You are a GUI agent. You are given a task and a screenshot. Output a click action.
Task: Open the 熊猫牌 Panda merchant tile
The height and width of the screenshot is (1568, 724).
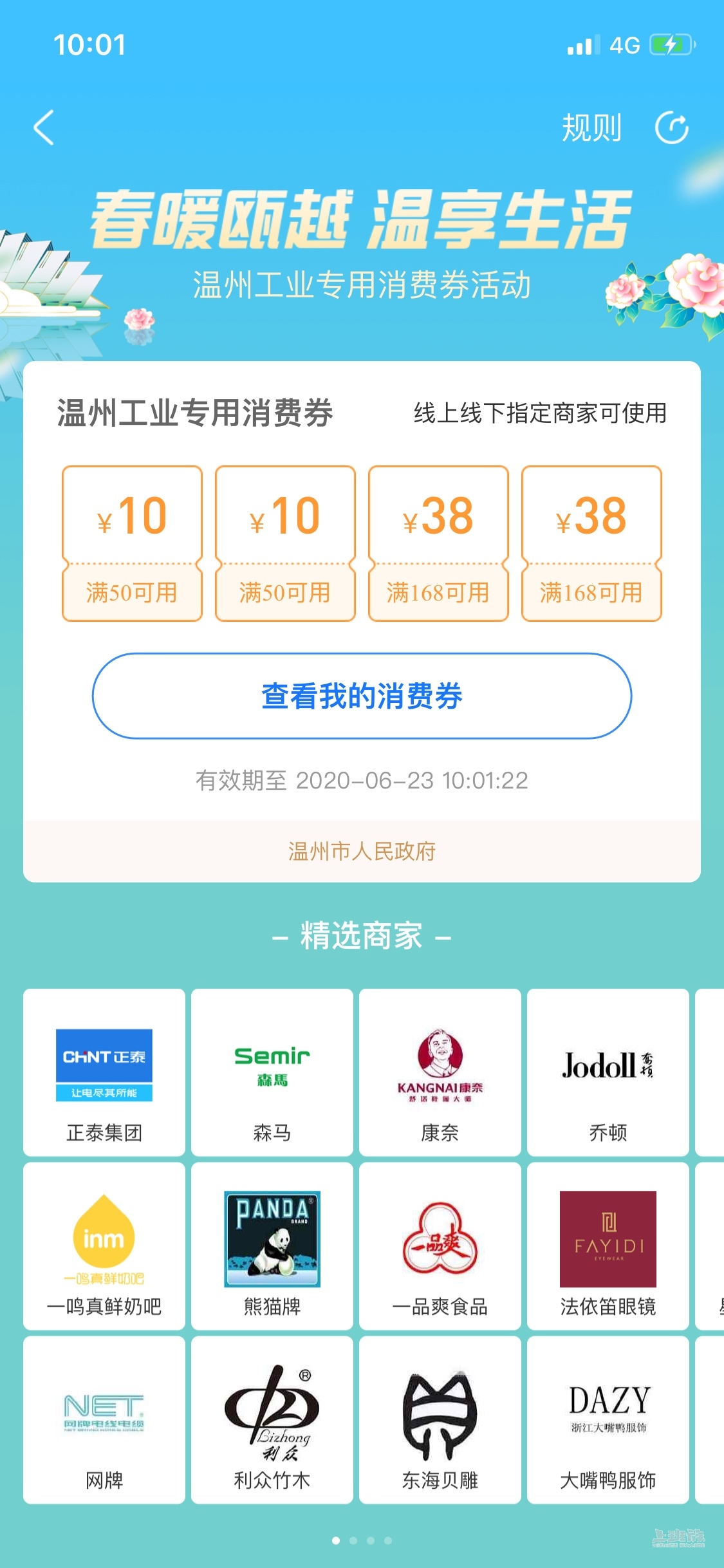click(x=272, y=1246)
